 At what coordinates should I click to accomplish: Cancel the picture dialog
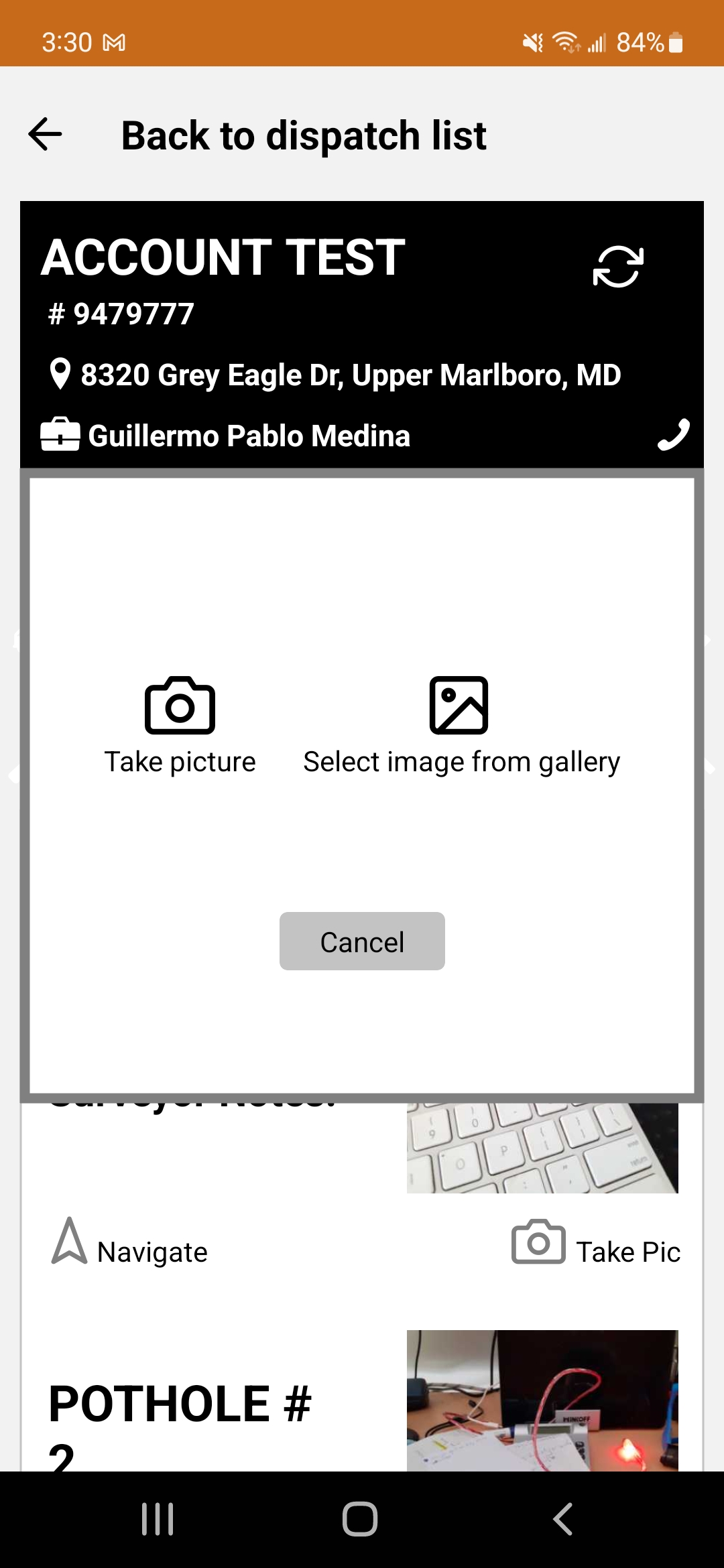click(362, 941)
